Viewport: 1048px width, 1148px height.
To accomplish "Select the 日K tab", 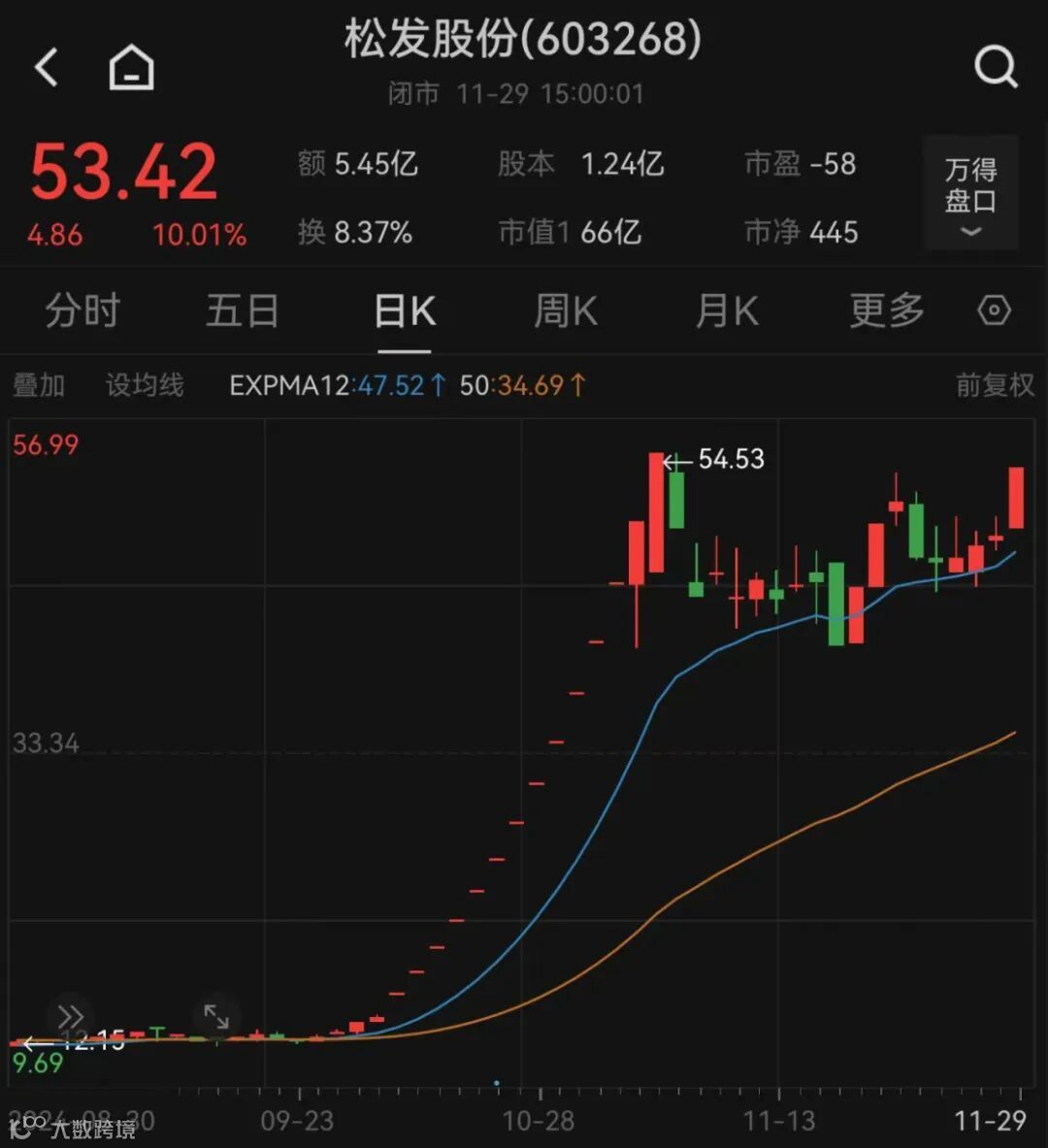I will point(405,312).
